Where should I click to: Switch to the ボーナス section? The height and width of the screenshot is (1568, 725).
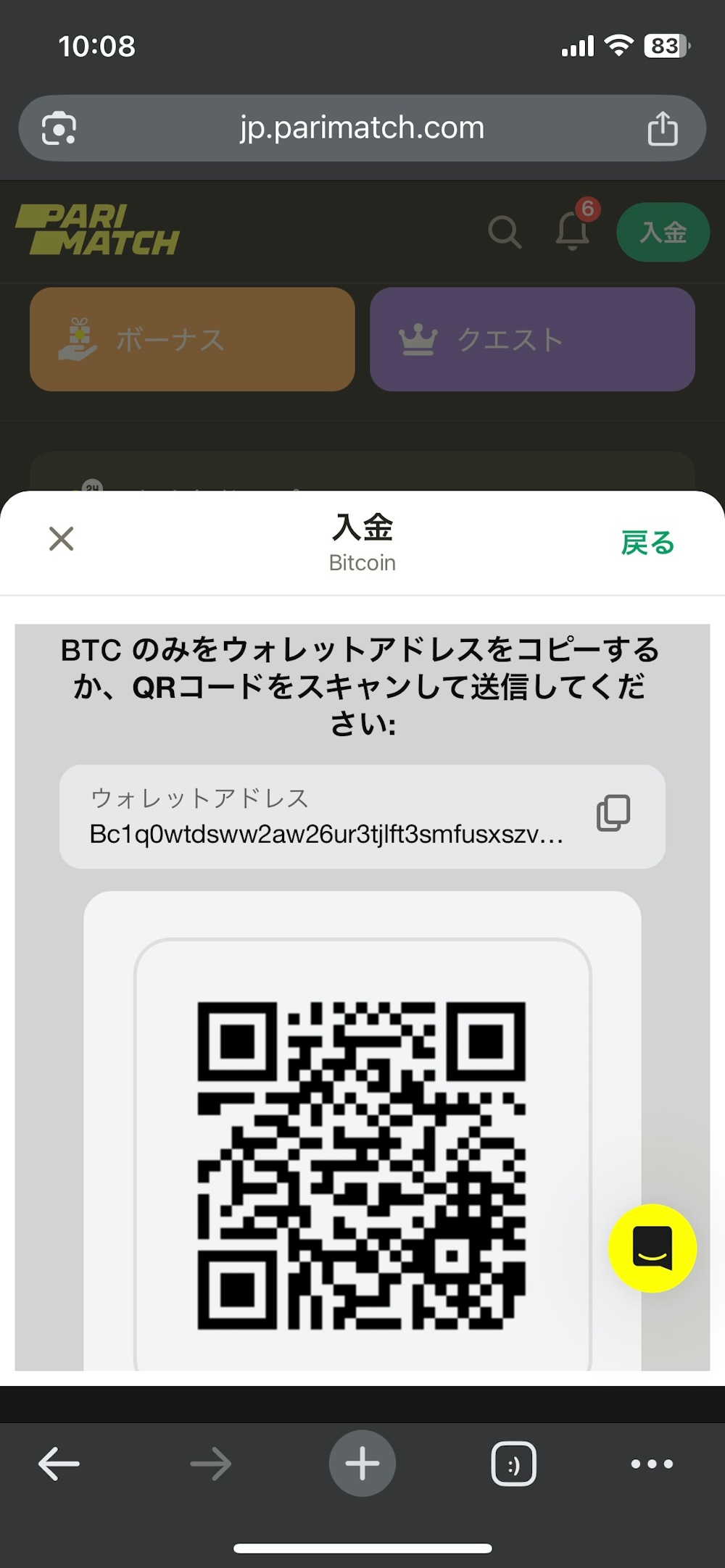pos(191,341)
